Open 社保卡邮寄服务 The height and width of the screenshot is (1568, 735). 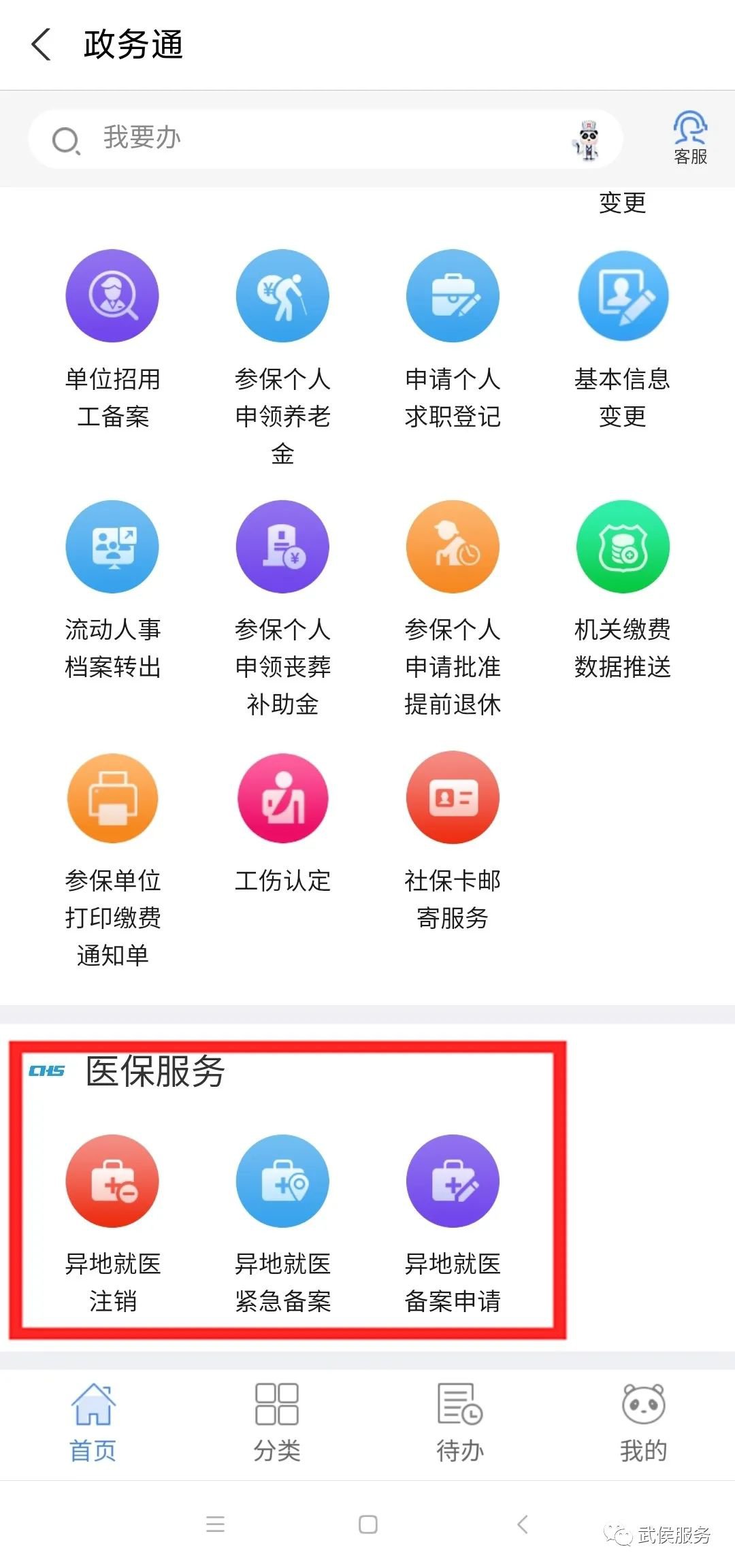[453, 798]
